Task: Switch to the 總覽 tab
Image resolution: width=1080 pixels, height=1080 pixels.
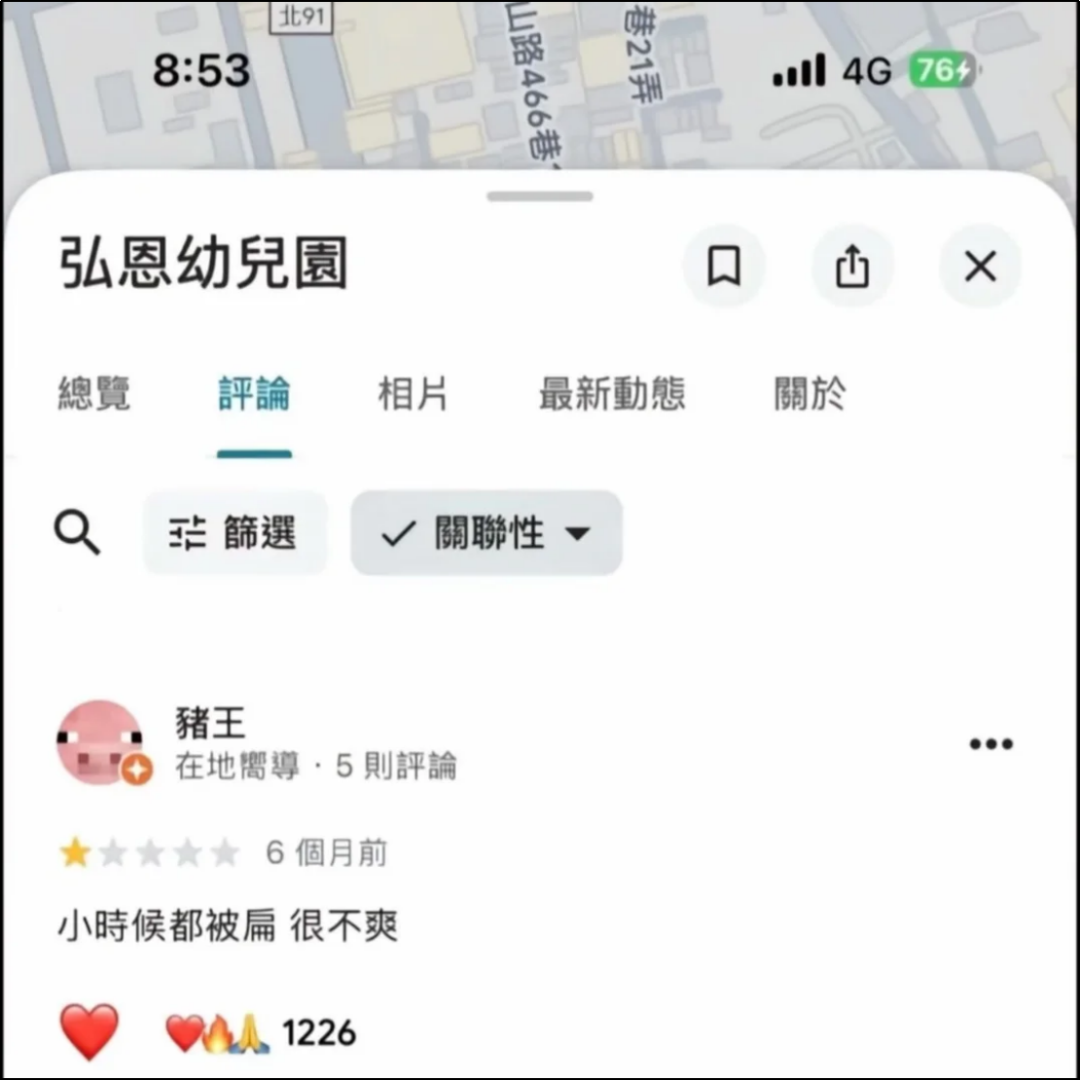Action: (94, 394)
